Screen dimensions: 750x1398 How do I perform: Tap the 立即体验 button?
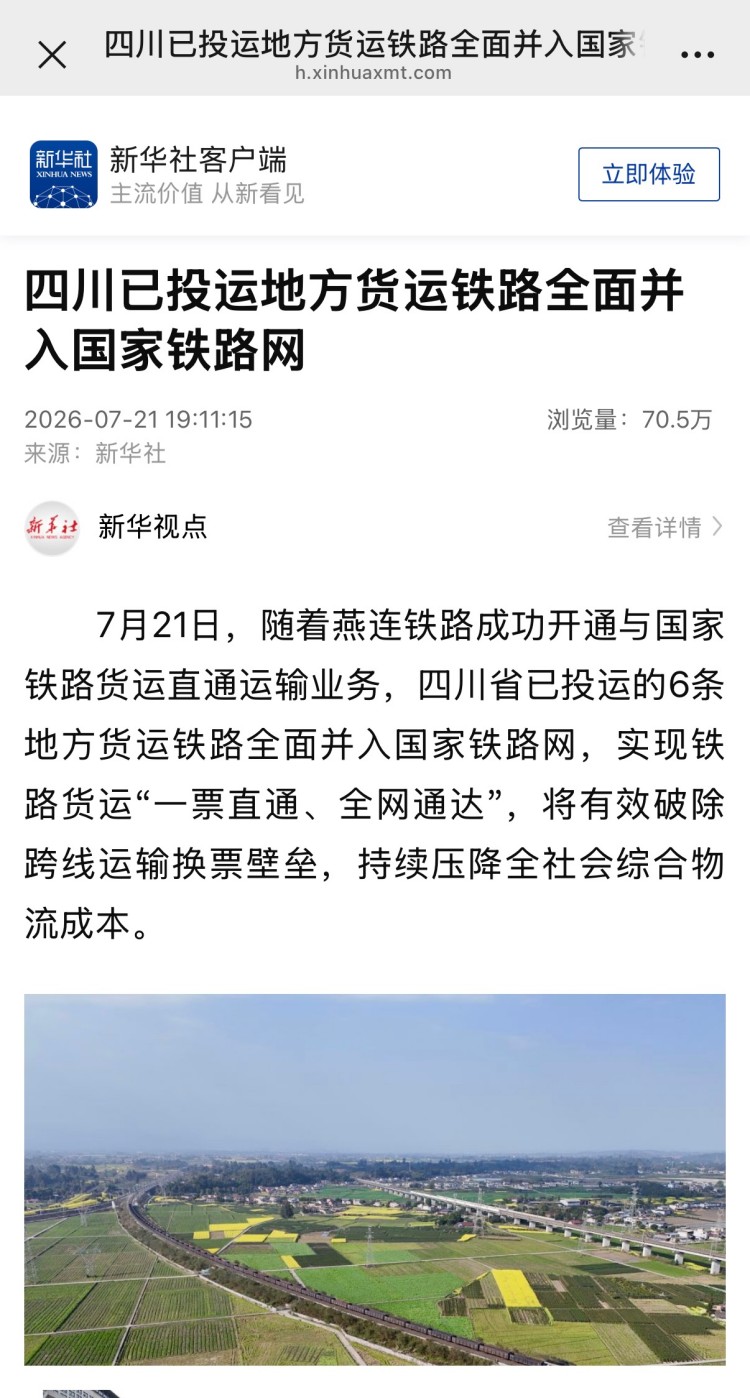tap(649, 174)
